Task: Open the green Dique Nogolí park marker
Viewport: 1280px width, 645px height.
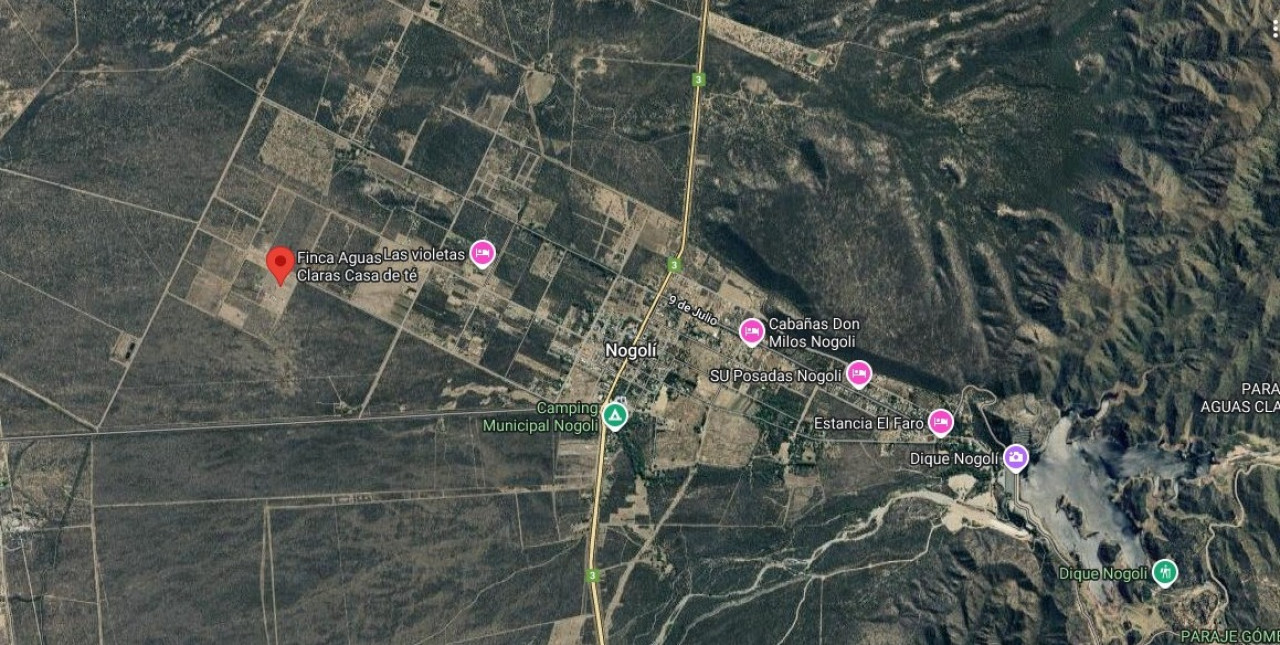Action: (x=1164, y=573)
